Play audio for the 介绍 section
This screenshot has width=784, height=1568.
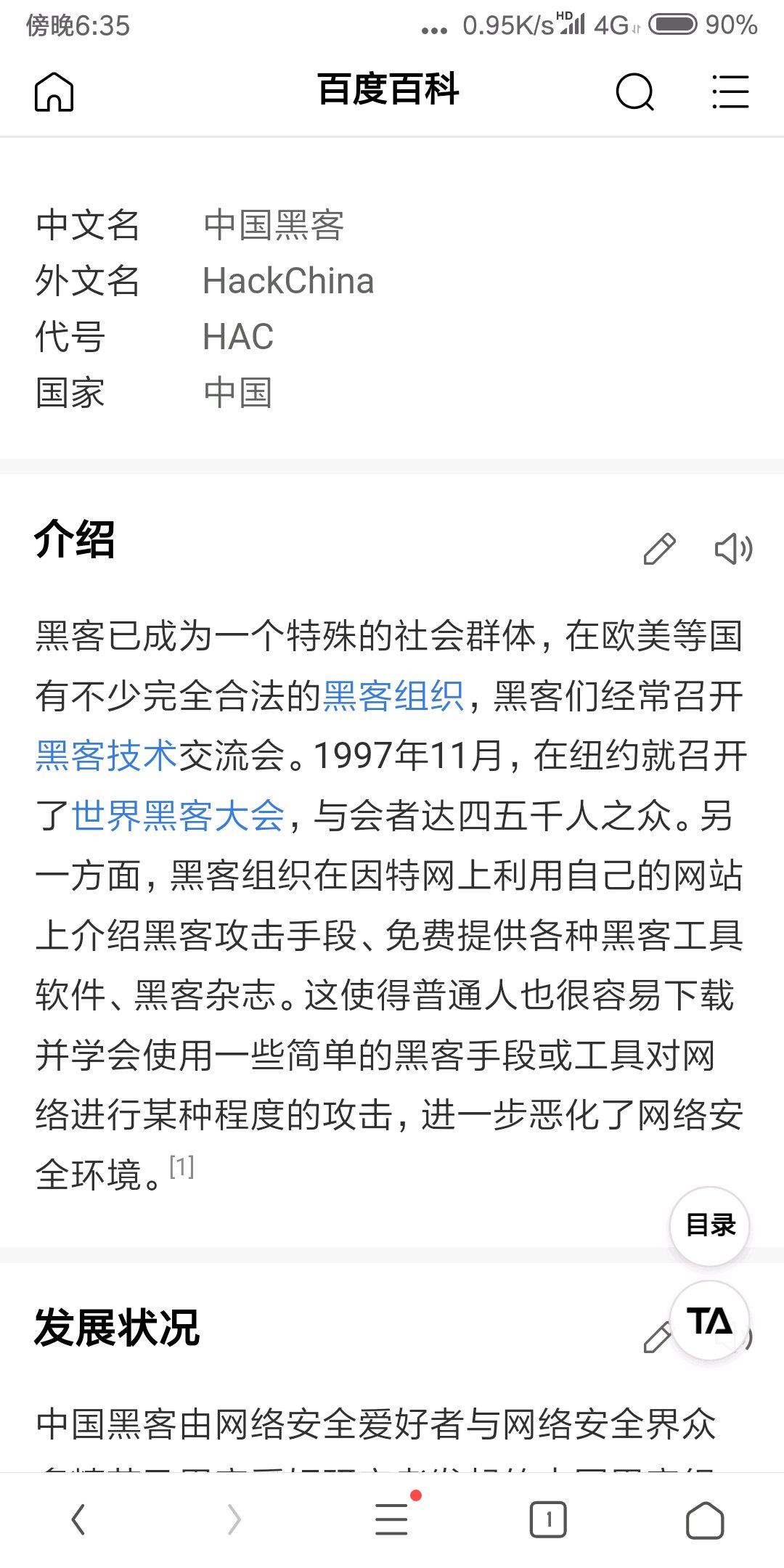tap(734, 549)
